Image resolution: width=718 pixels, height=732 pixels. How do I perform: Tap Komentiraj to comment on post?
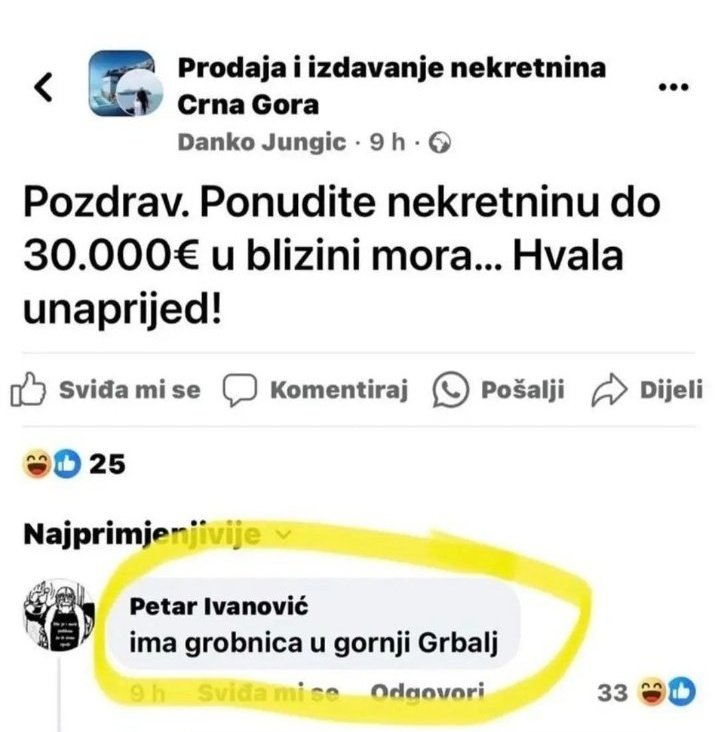[x=316, y=391]
